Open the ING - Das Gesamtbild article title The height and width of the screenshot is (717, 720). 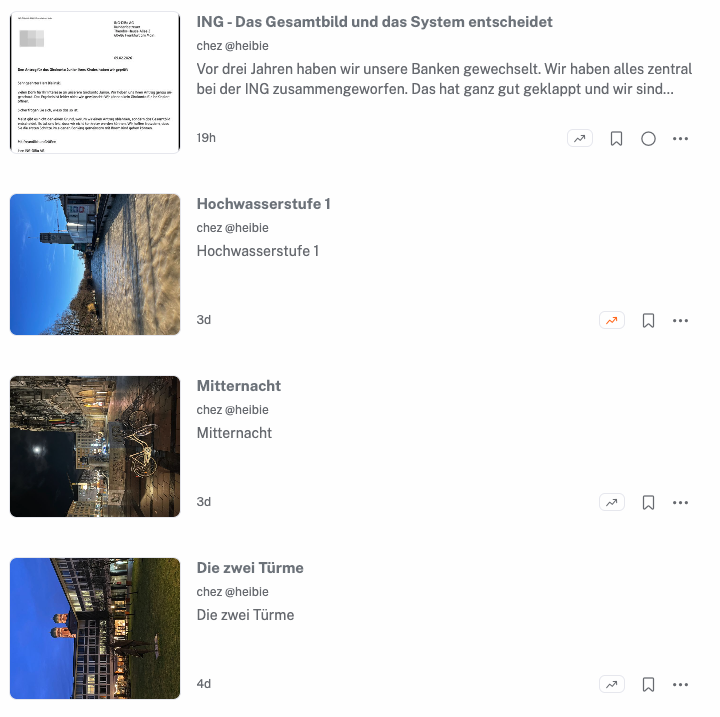coord(374,22)
